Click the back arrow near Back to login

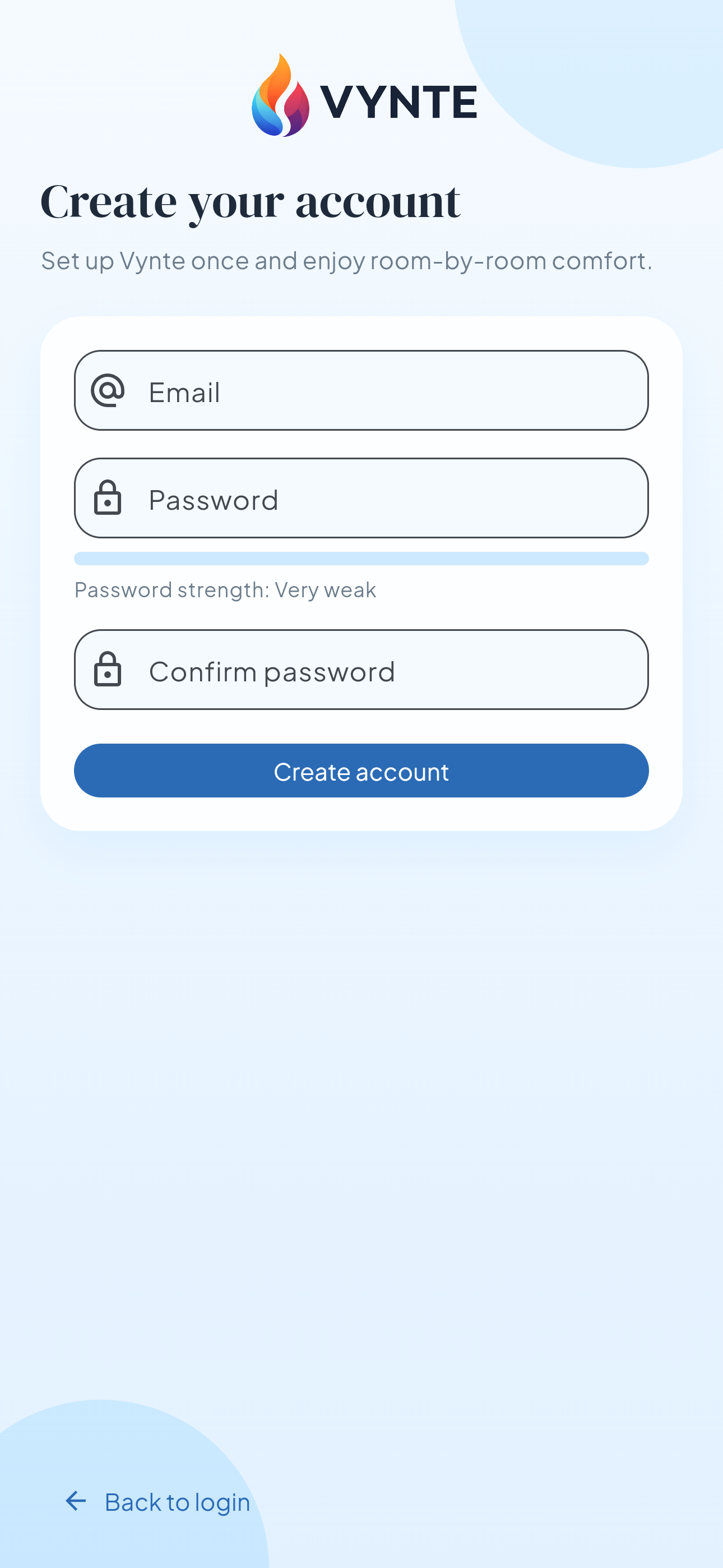click(x=76, y=1501)
